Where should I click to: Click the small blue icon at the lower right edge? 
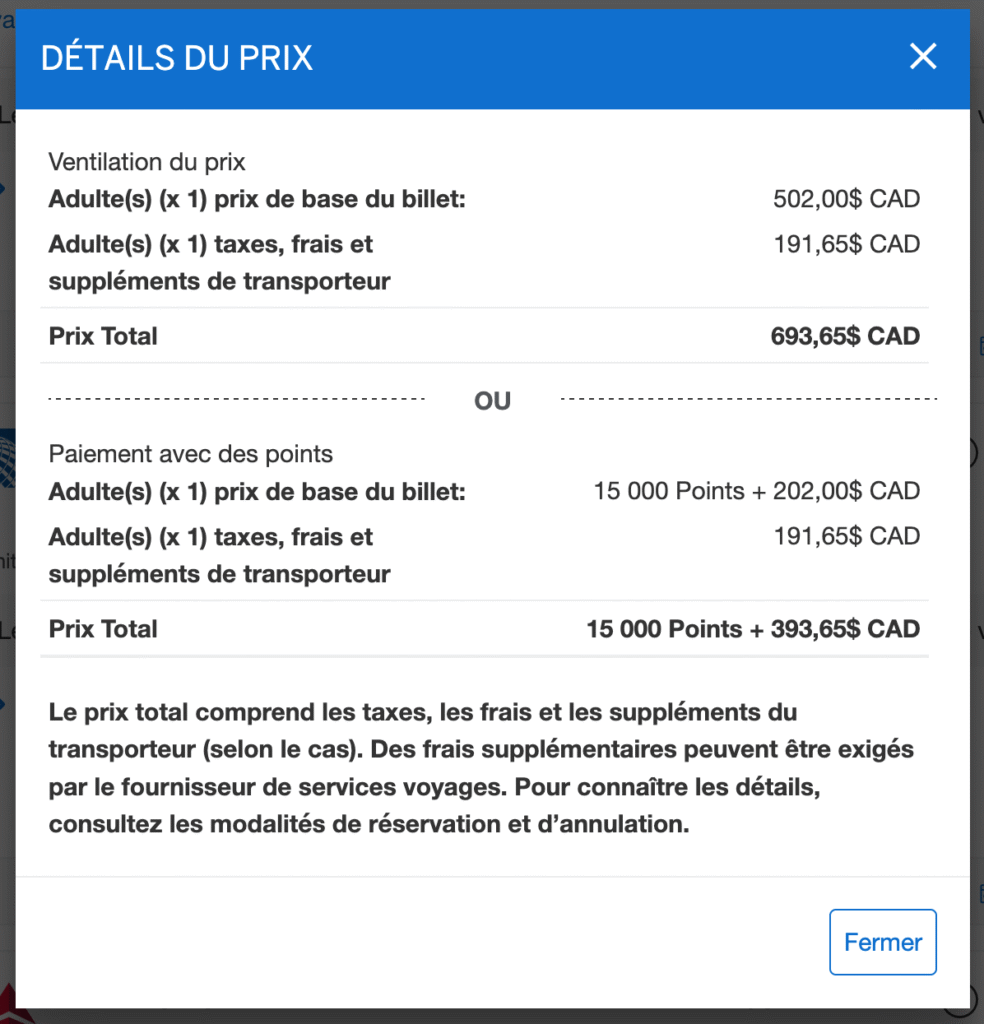978,893
